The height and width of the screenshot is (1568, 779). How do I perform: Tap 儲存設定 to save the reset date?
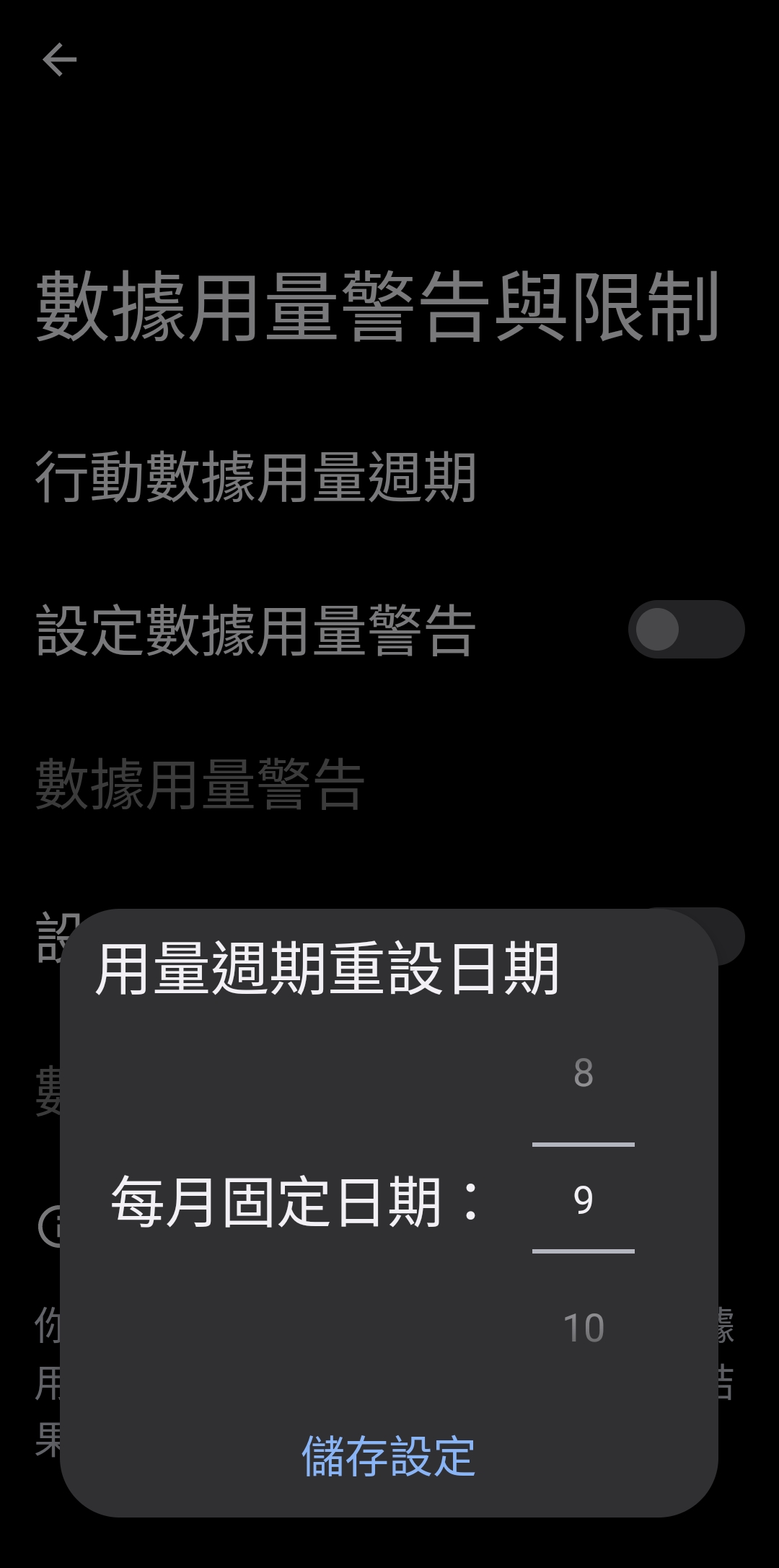click(x=388, y=1456)
